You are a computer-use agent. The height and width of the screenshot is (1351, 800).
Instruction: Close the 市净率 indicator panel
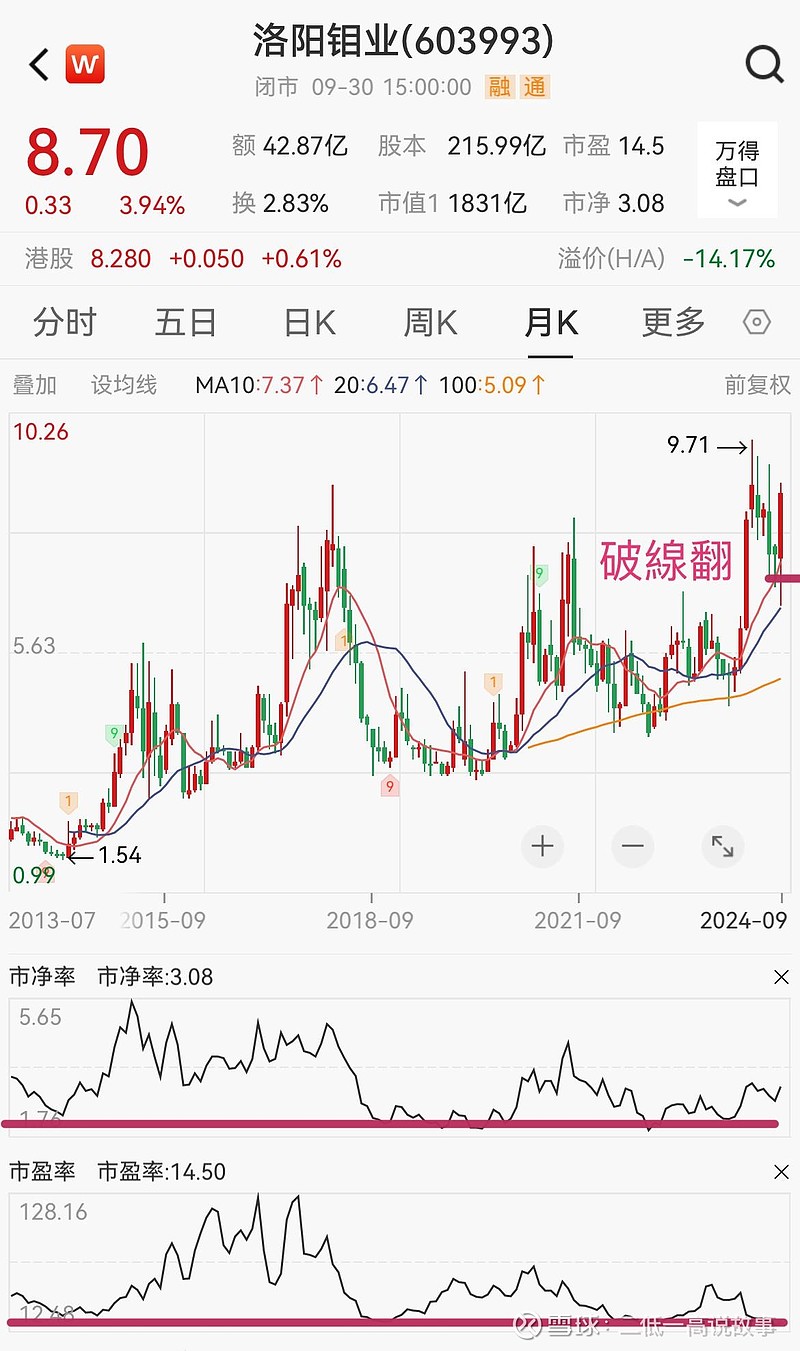pyautogui.click(x=782, y=977)
